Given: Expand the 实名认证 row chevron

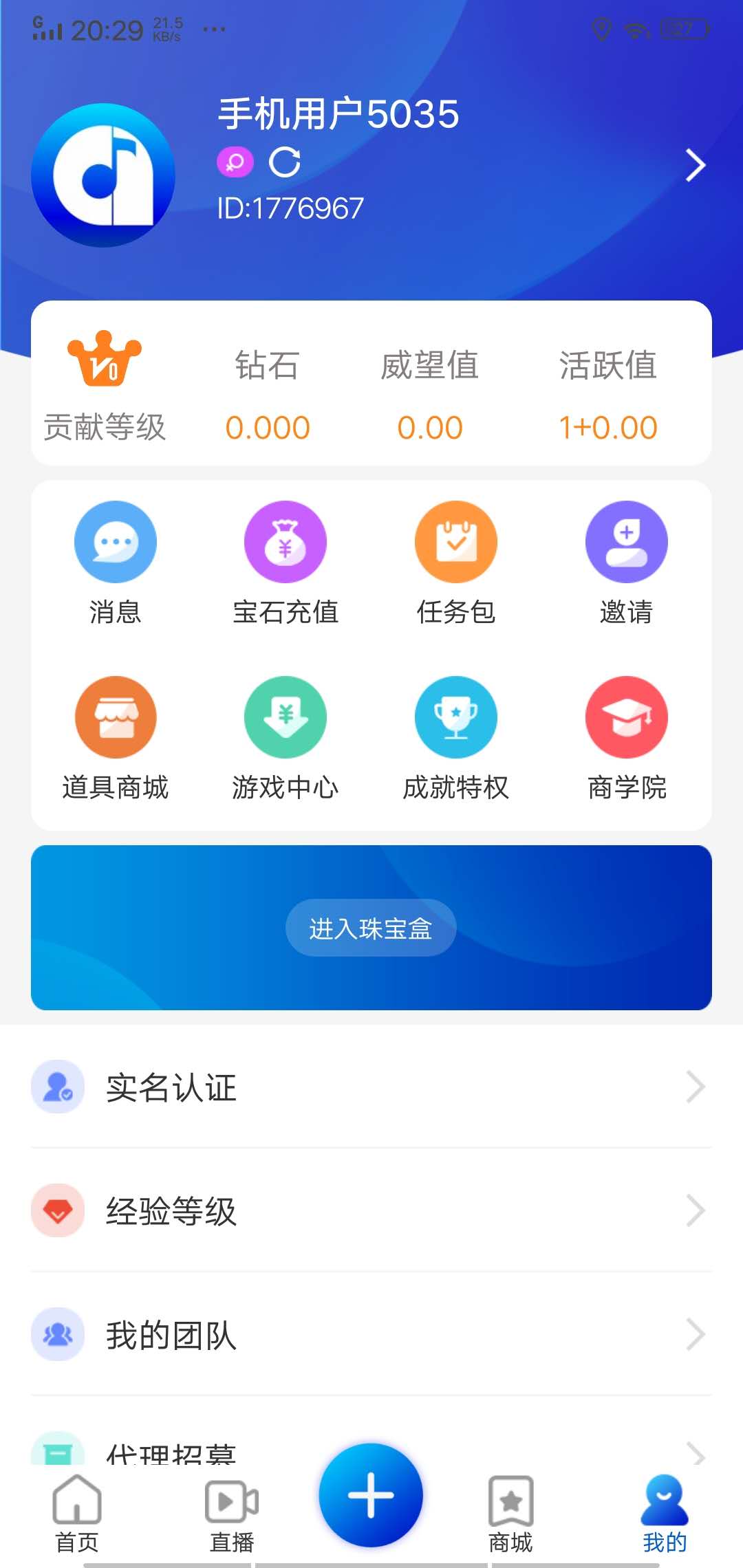Looking at the screenshot, I should (x=694, y=1087).
